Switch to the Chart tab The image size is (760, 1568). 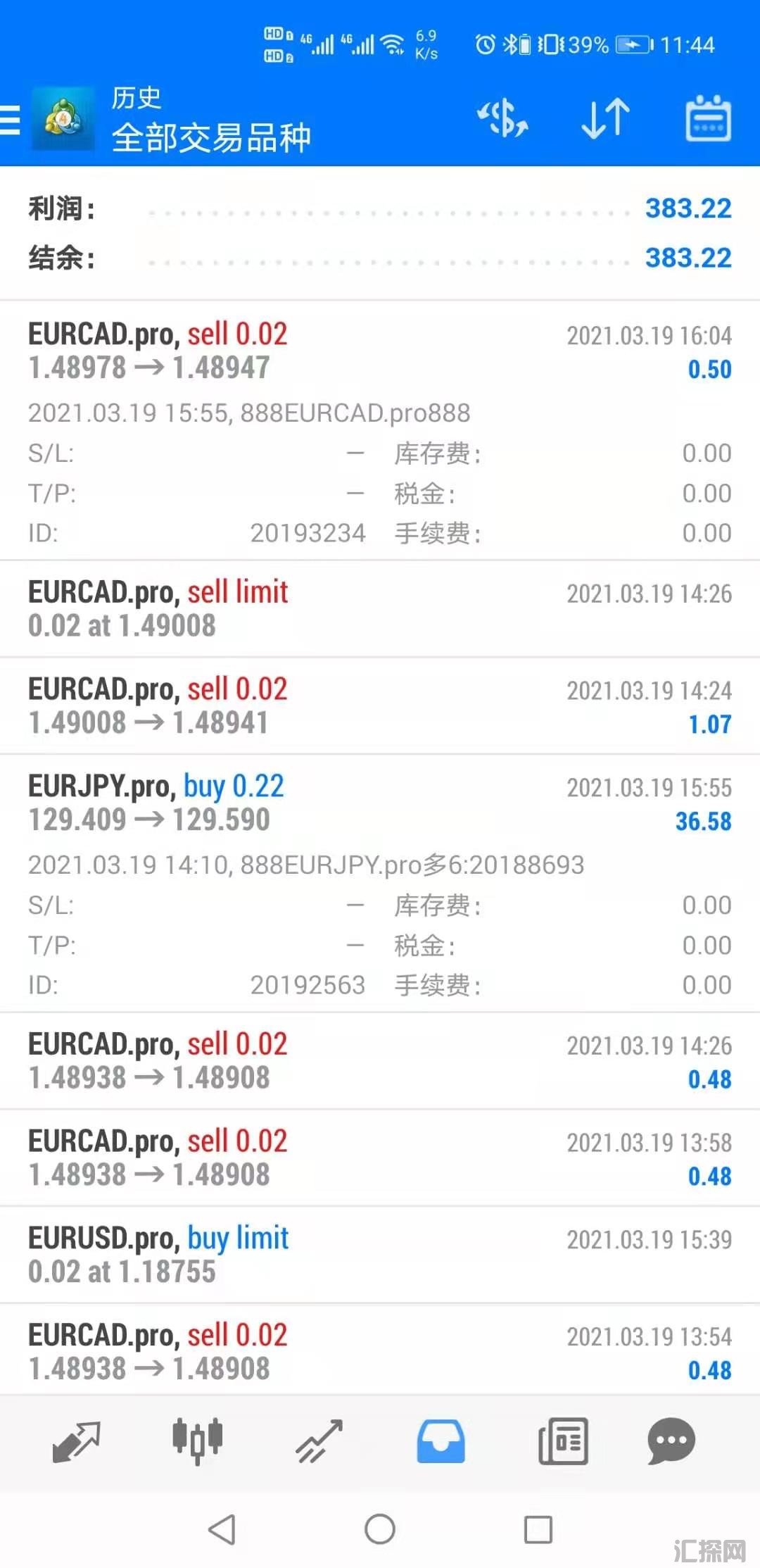click(198, 1441)
